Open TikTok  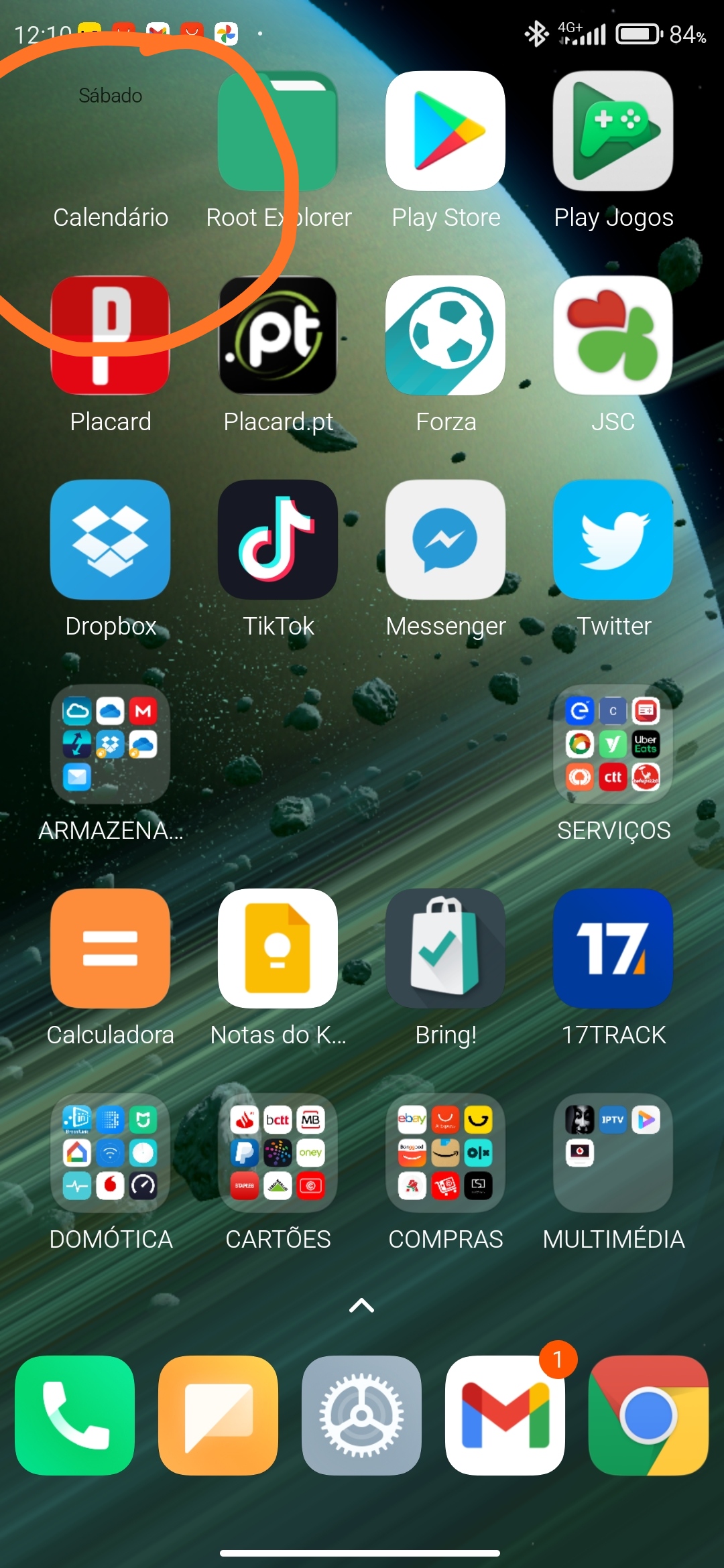278,539
